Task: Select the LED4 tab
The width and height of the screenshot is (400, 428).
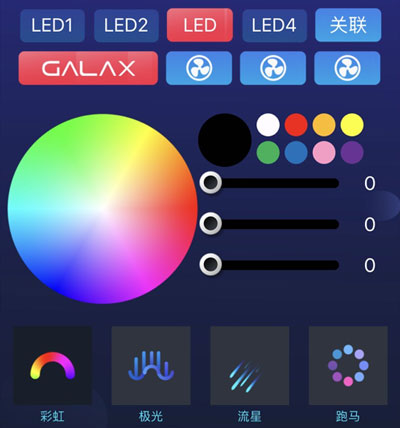Action: click(274, 26)
